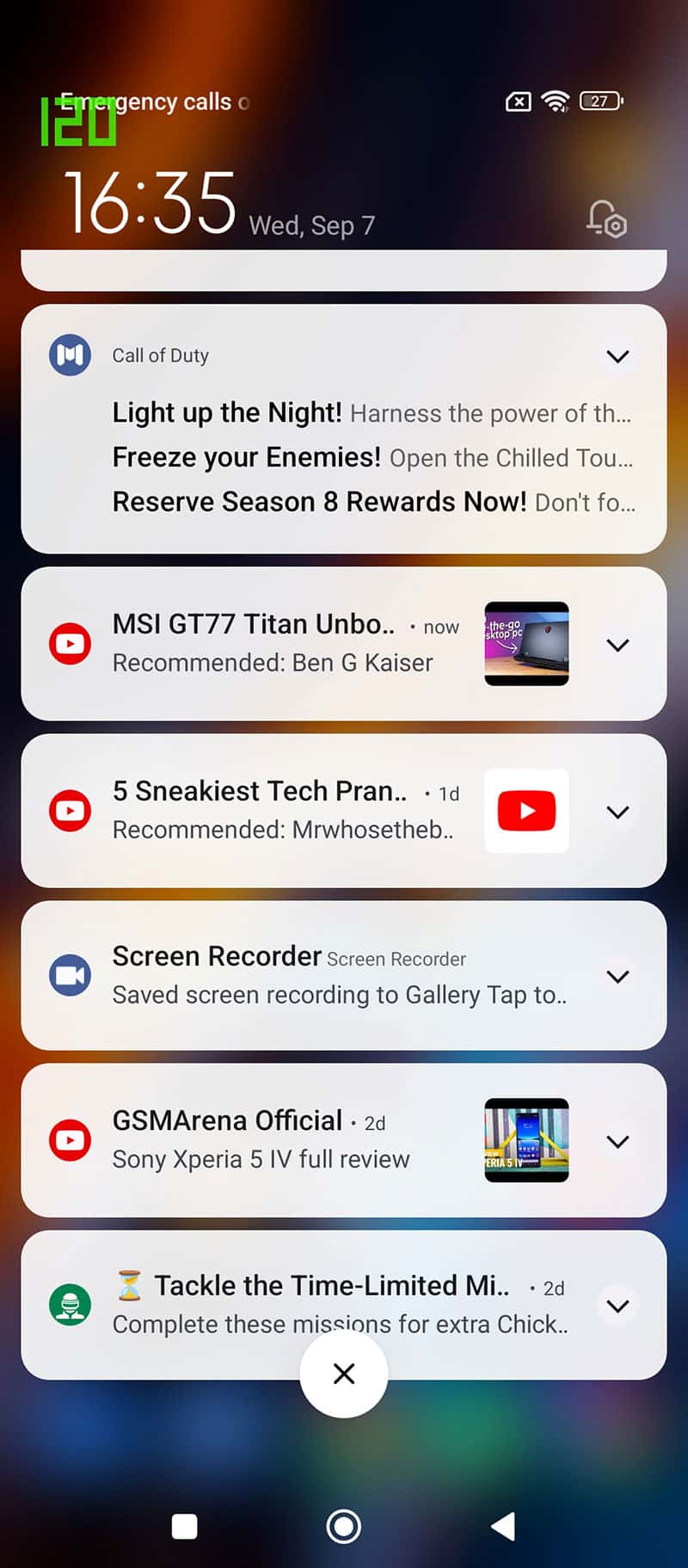Expand the Screen Recorder notification

click(617, 976)
